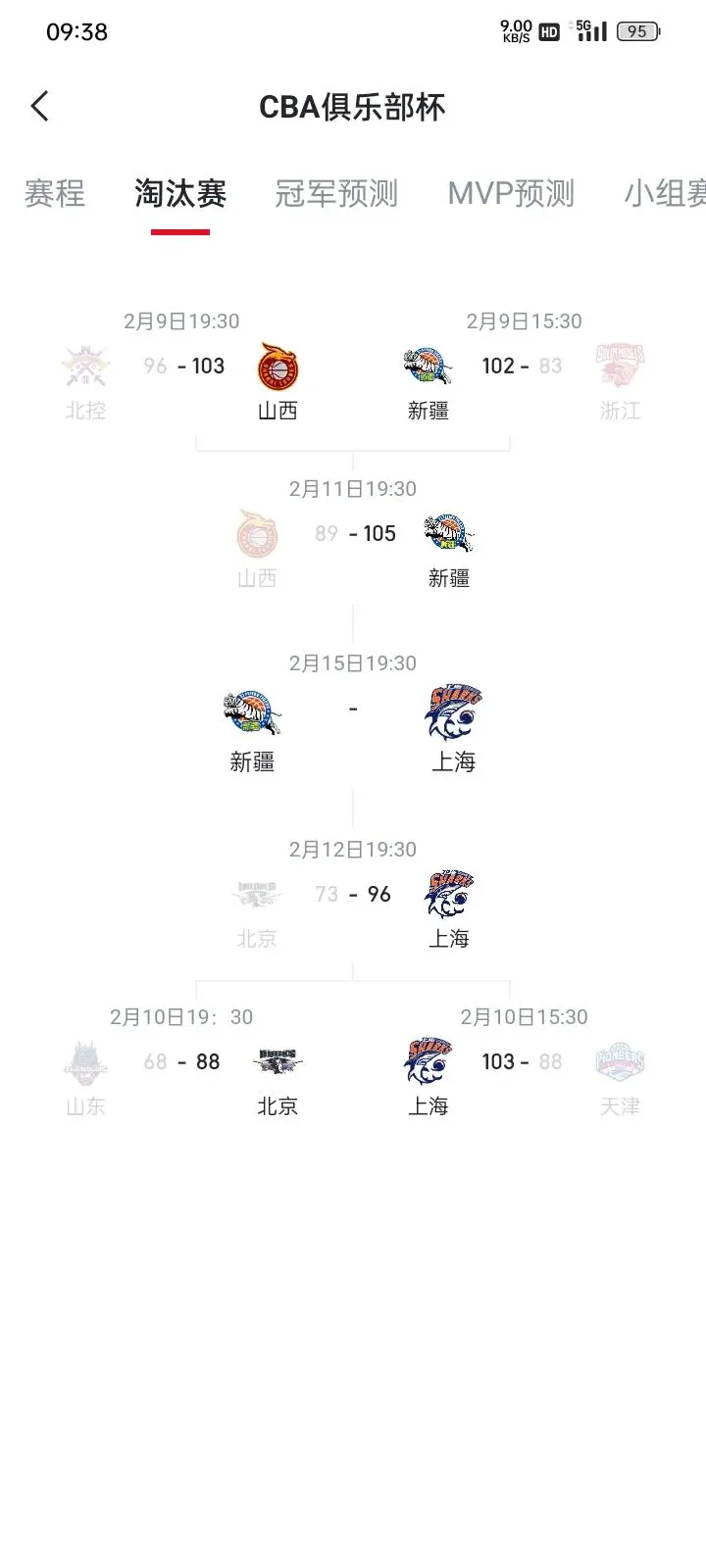Open the 小组赛 tab
The image size is (706, 1568).
click(x=667, y=193)
